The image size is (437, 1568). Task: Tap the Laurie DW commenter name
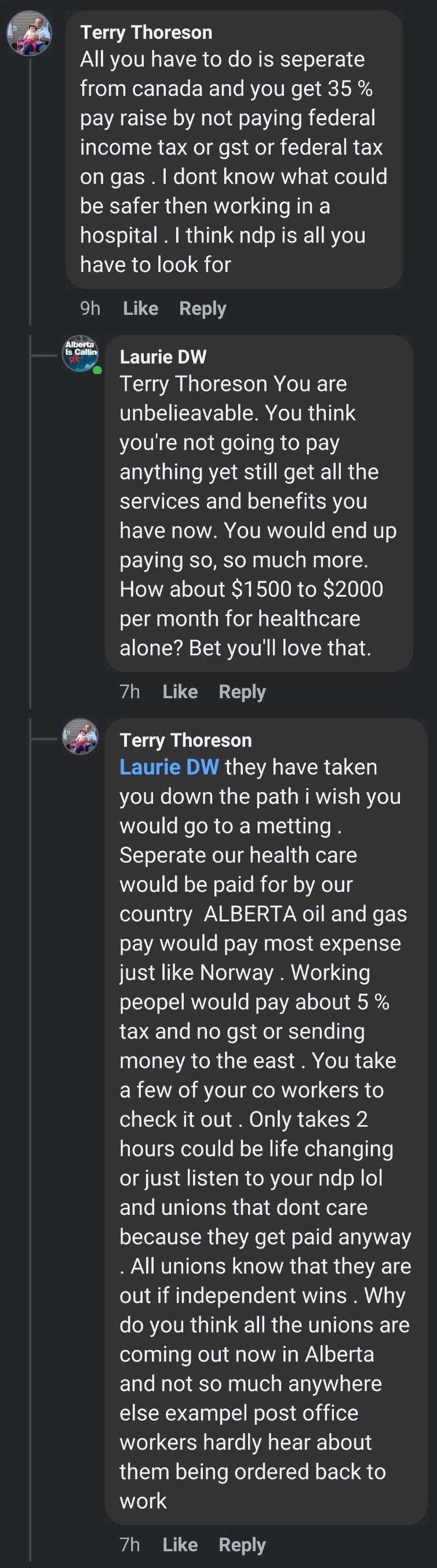point(162,357)
